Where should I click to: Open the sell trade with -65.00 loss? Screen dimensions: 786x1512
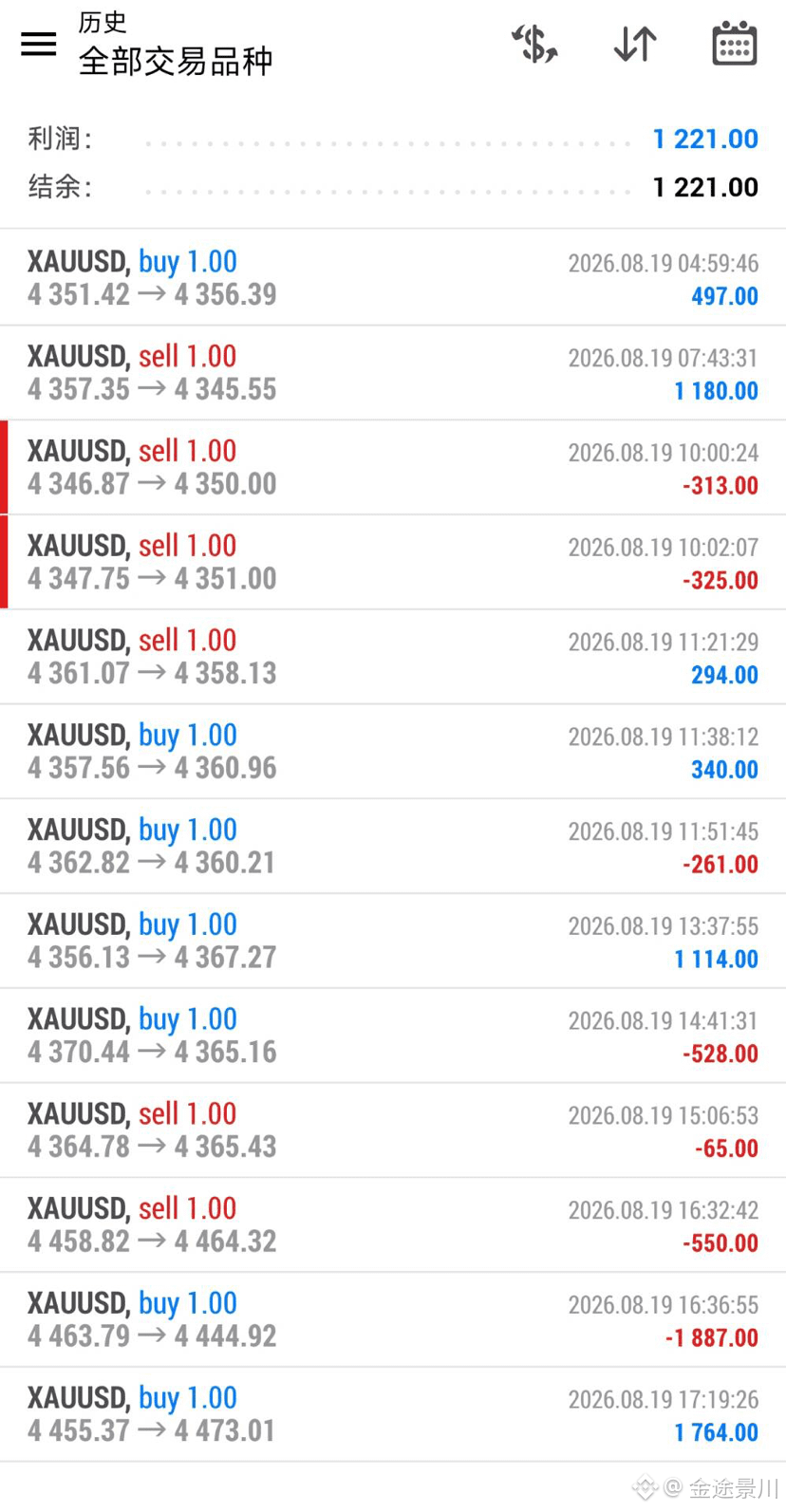point(393,1130)
